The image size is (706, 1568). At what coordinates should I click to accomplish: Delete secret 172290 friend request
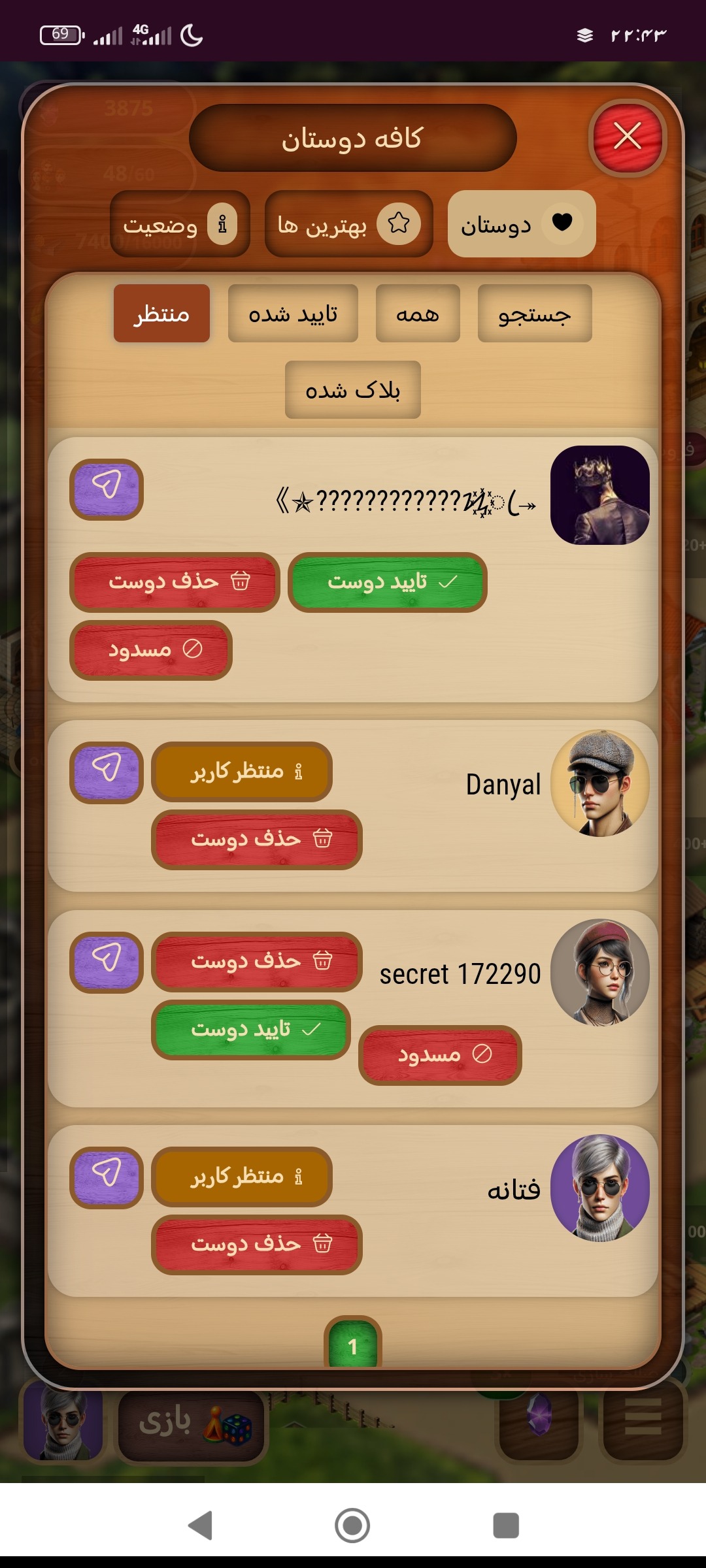pos(257,962)
